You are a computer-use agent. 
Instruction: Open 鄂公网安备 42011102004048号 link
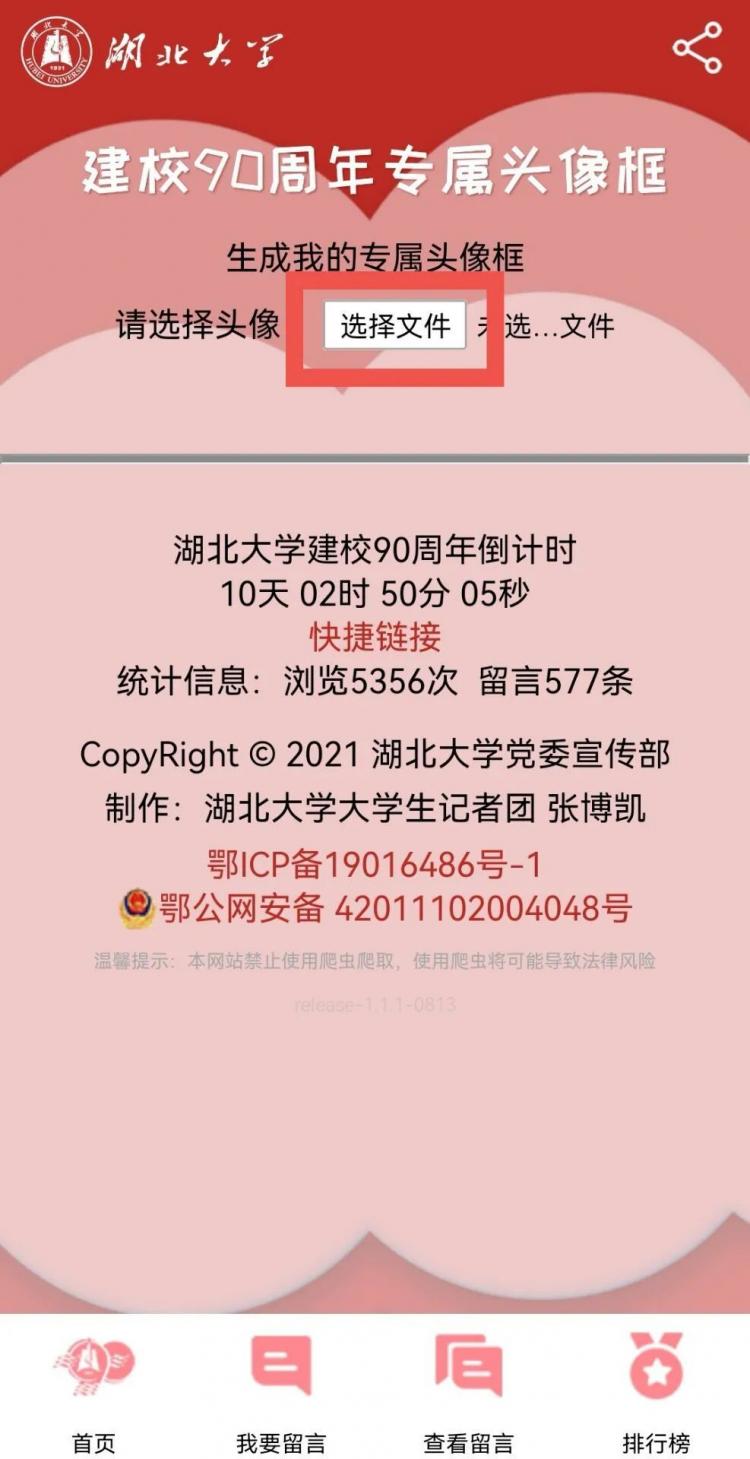[395, 909]
